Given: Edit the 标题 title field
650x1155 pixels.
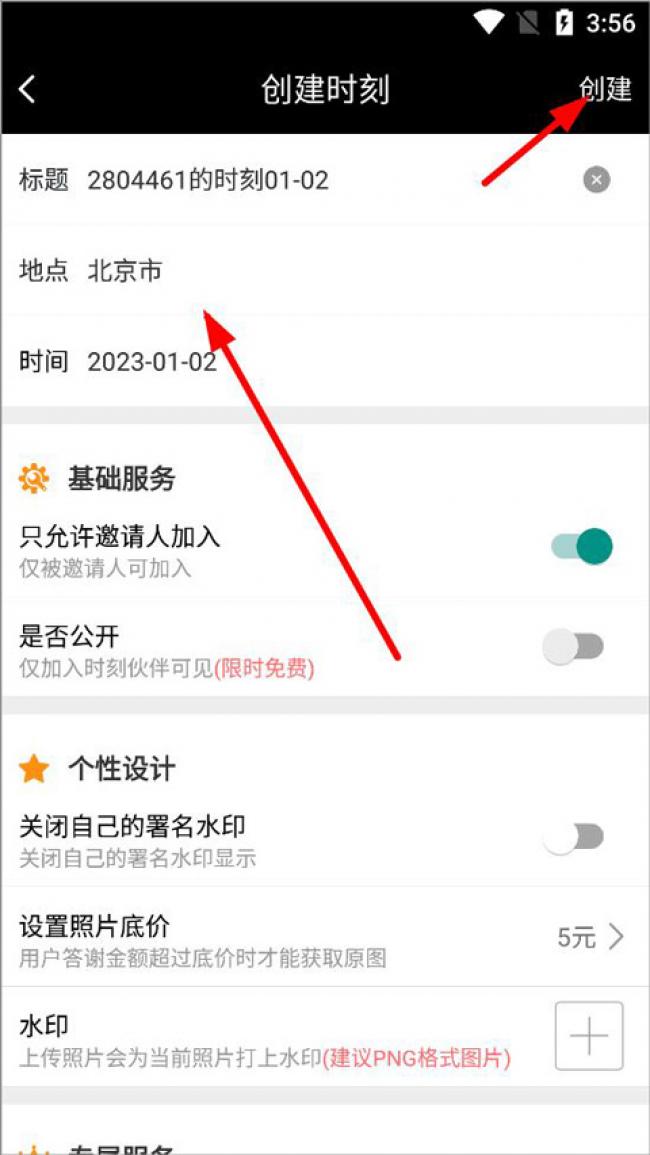Looking at the screenshot, I should click(208, 180).
